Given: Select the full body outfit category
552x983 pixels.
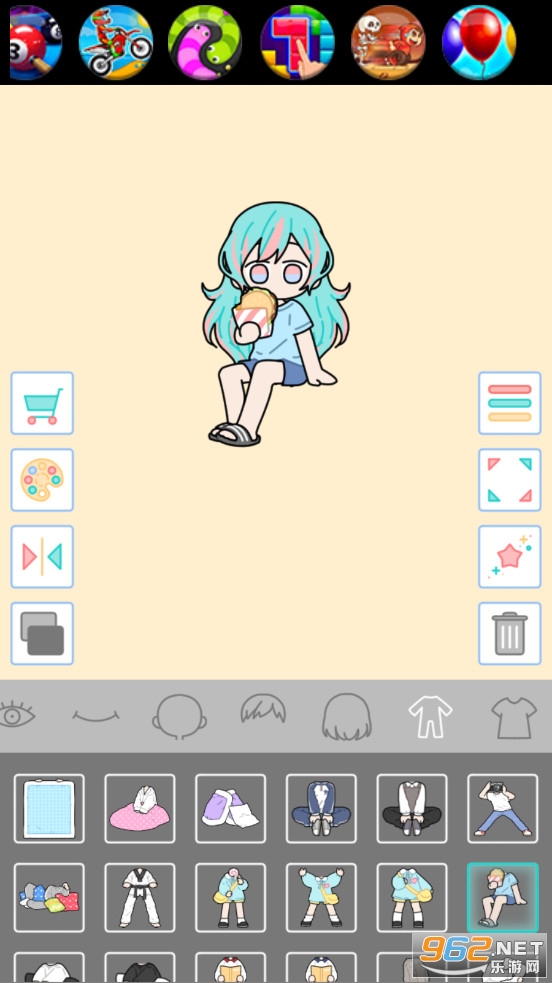Looking at the screenshot, I should 430,717.
